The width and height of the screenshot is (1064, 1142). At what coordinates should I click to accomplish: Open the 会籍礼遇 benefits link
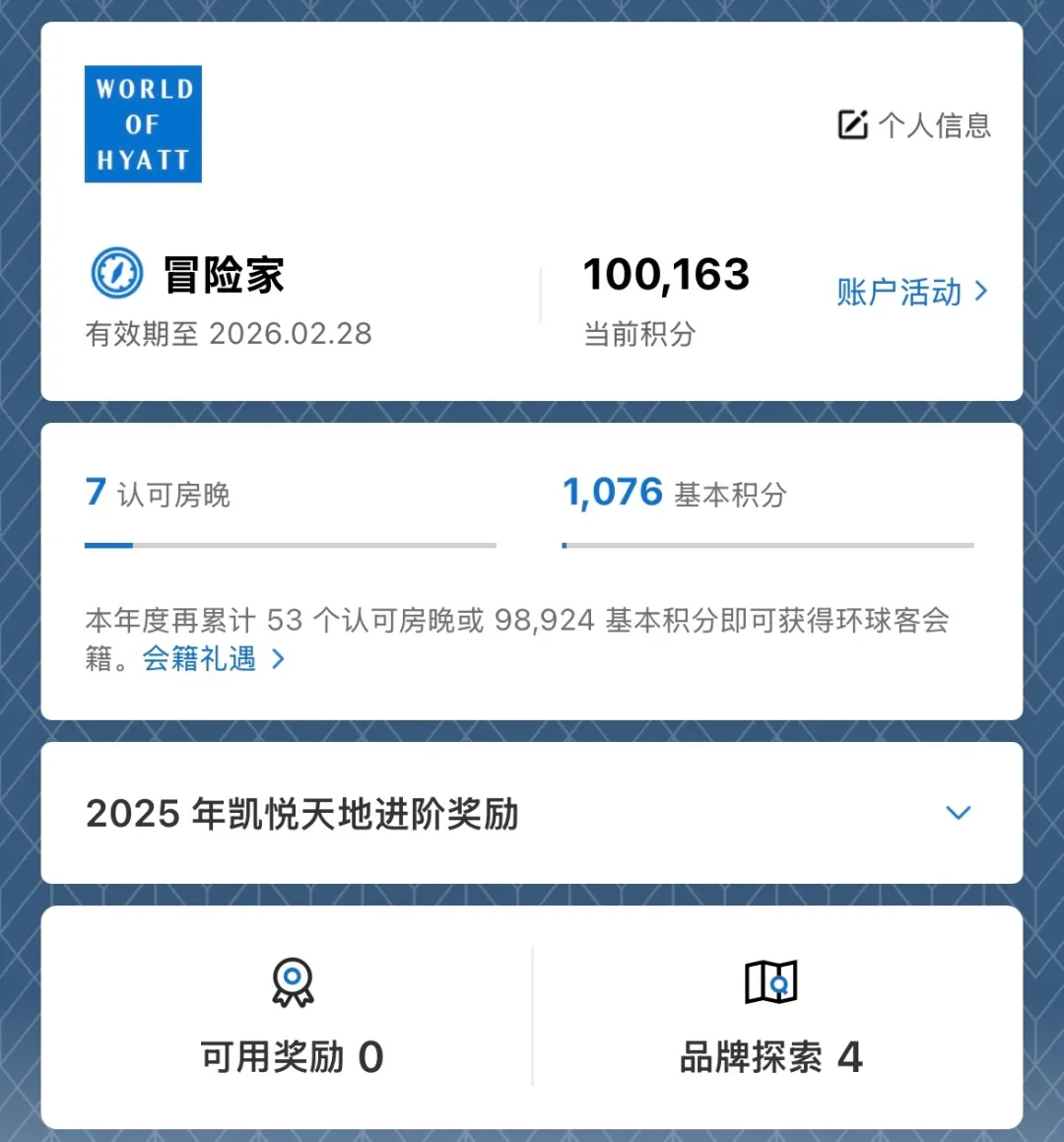tap(213, 658)
